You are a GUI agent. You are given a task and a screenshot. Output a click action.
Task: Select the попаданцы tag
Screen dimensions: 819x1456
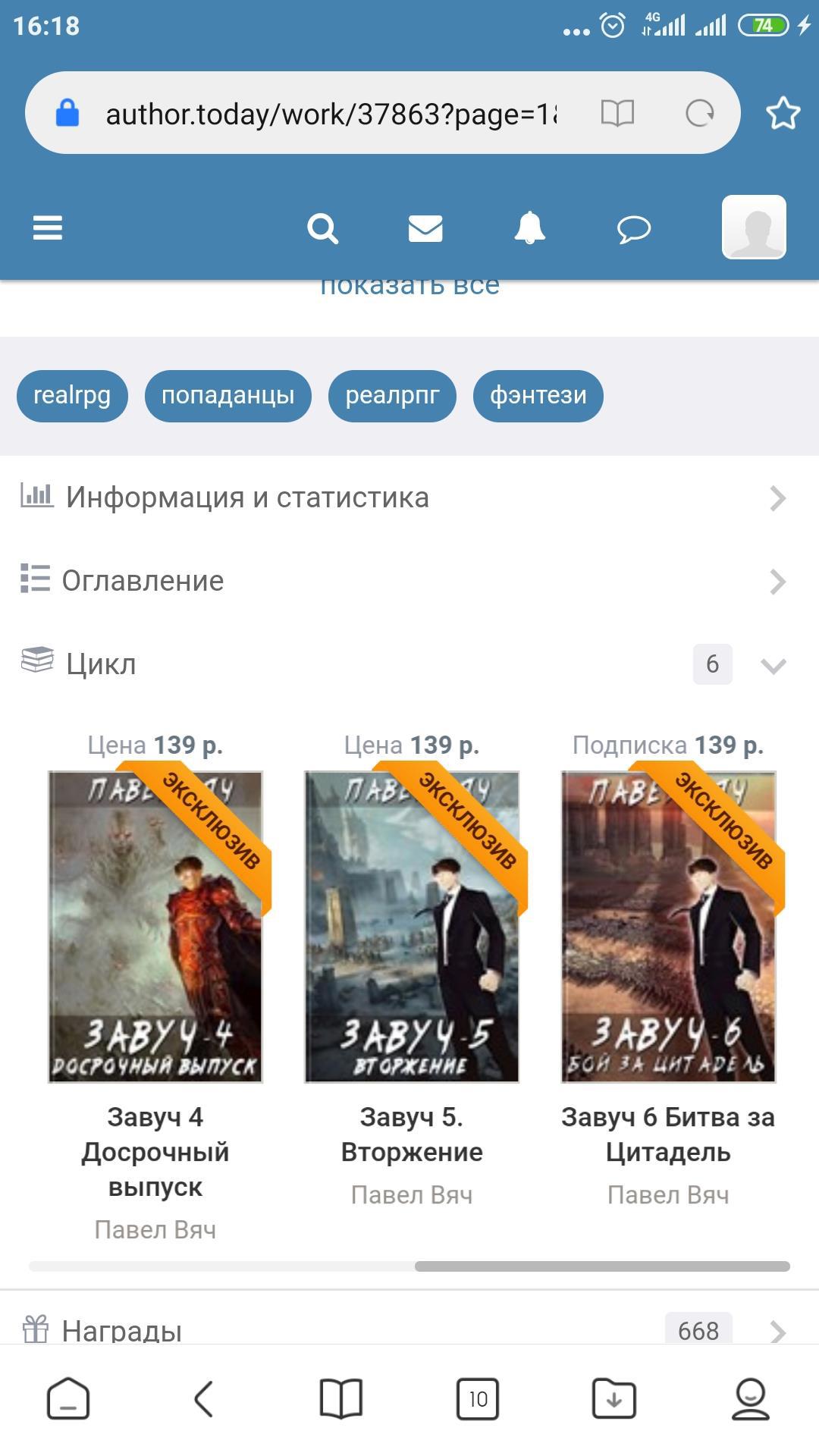pos(227,395)
